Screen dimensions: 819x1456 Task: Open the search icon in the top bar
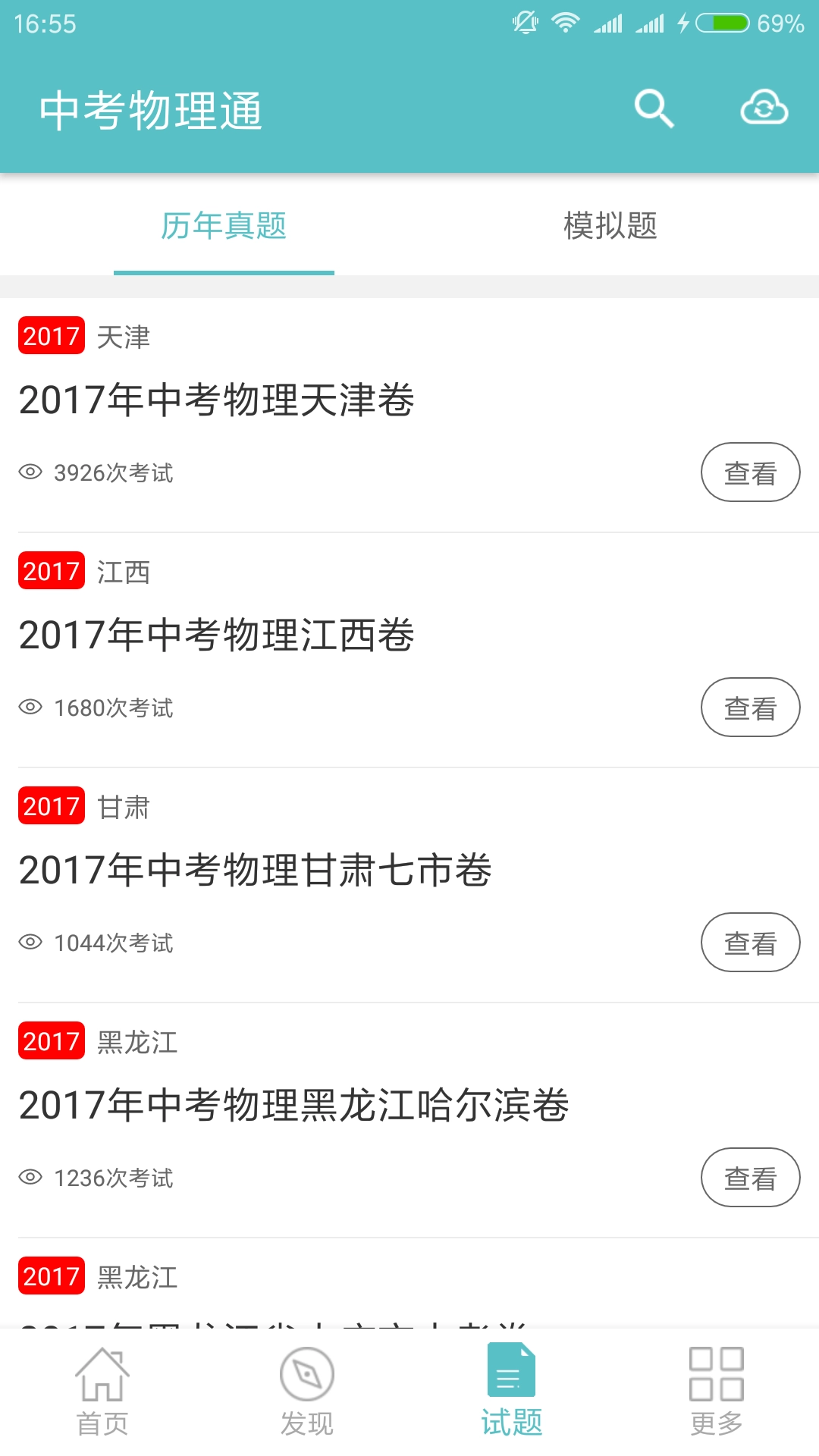point(654,108)
